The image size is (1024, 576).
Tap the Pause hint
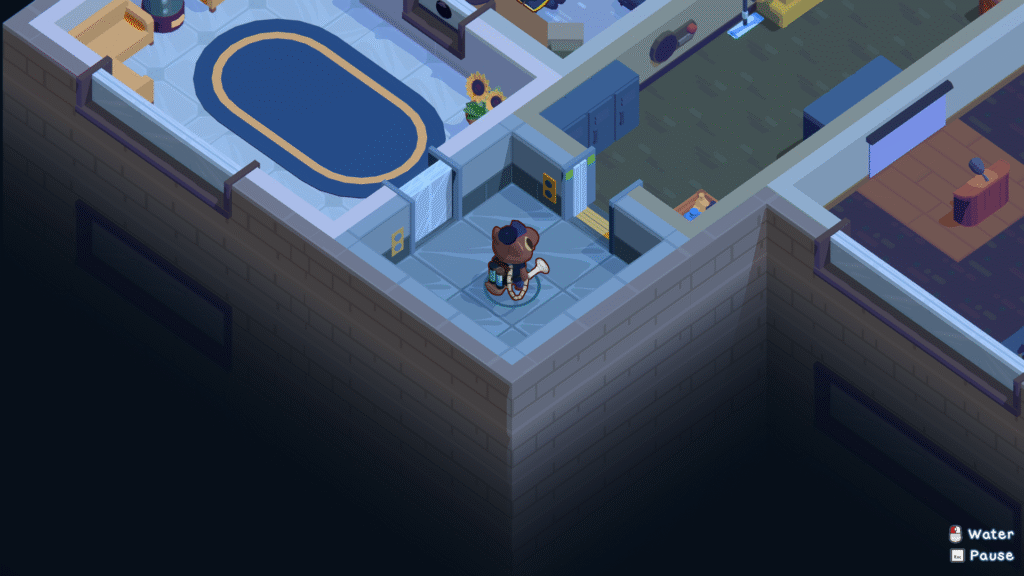981,555
